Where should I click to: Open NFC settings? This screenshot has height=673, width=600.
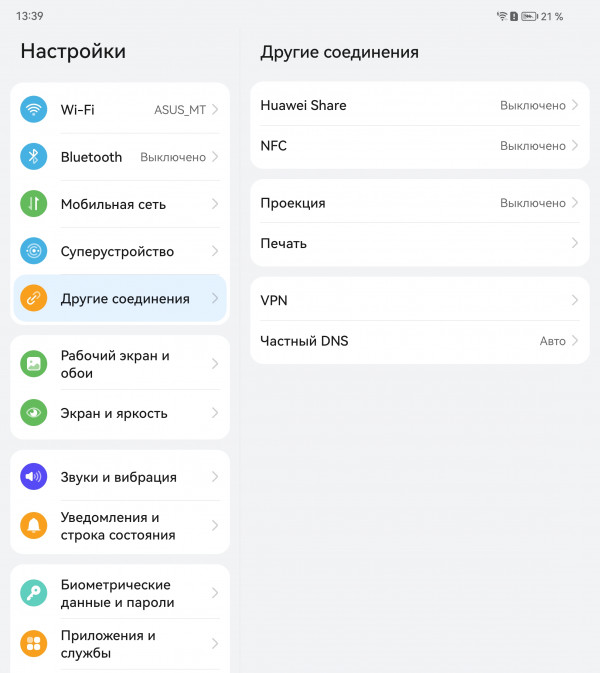(x=419, y=146)
